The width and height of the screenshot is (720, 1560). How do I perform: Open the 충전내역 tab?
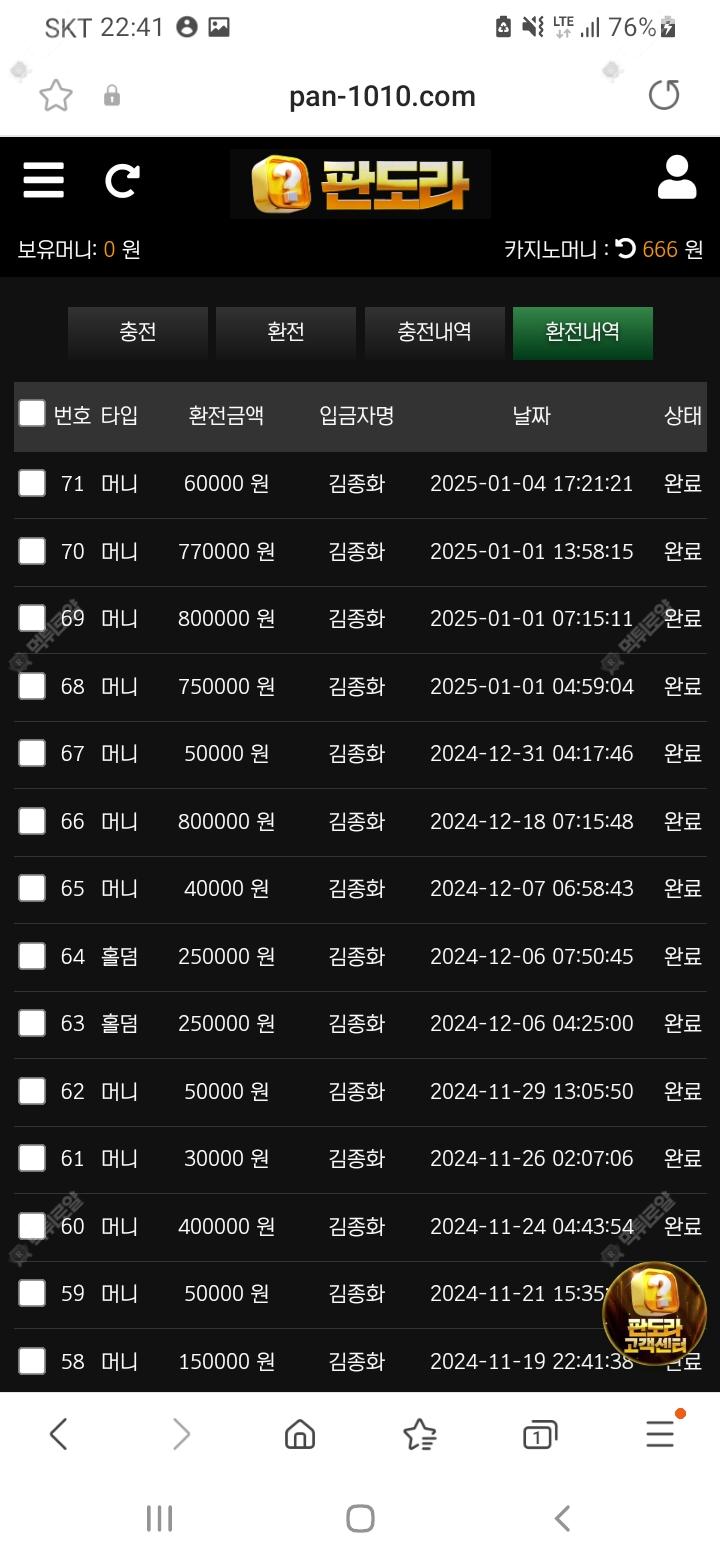click(435, 332)
